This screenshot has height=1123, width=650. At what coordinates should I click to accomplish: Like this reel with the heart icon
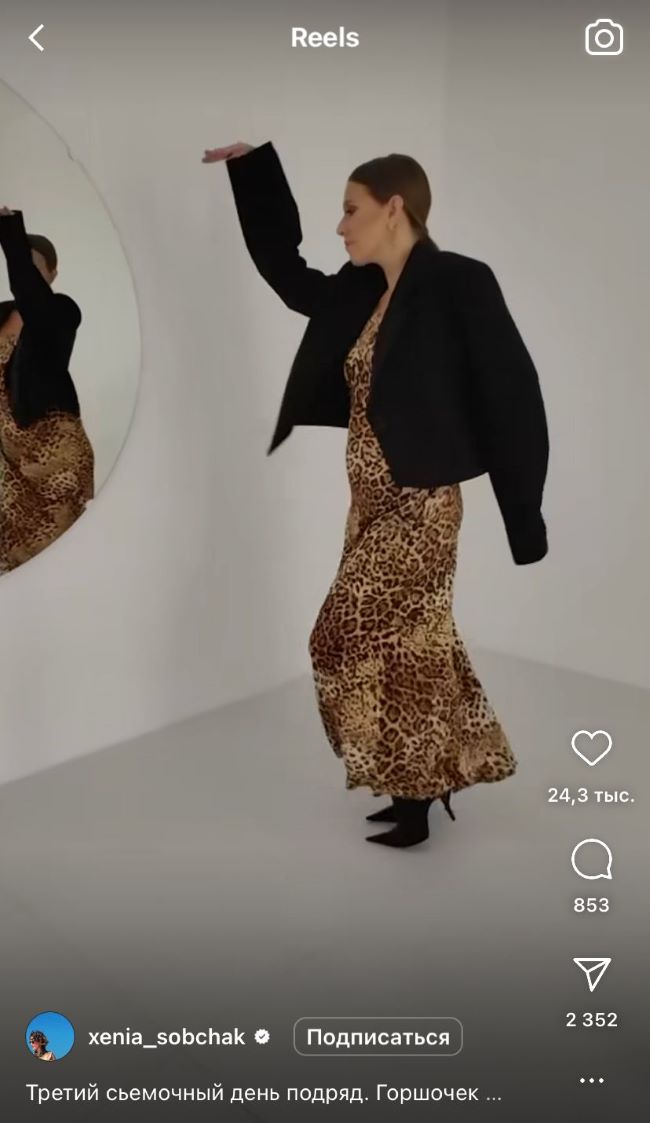(591, 748)
